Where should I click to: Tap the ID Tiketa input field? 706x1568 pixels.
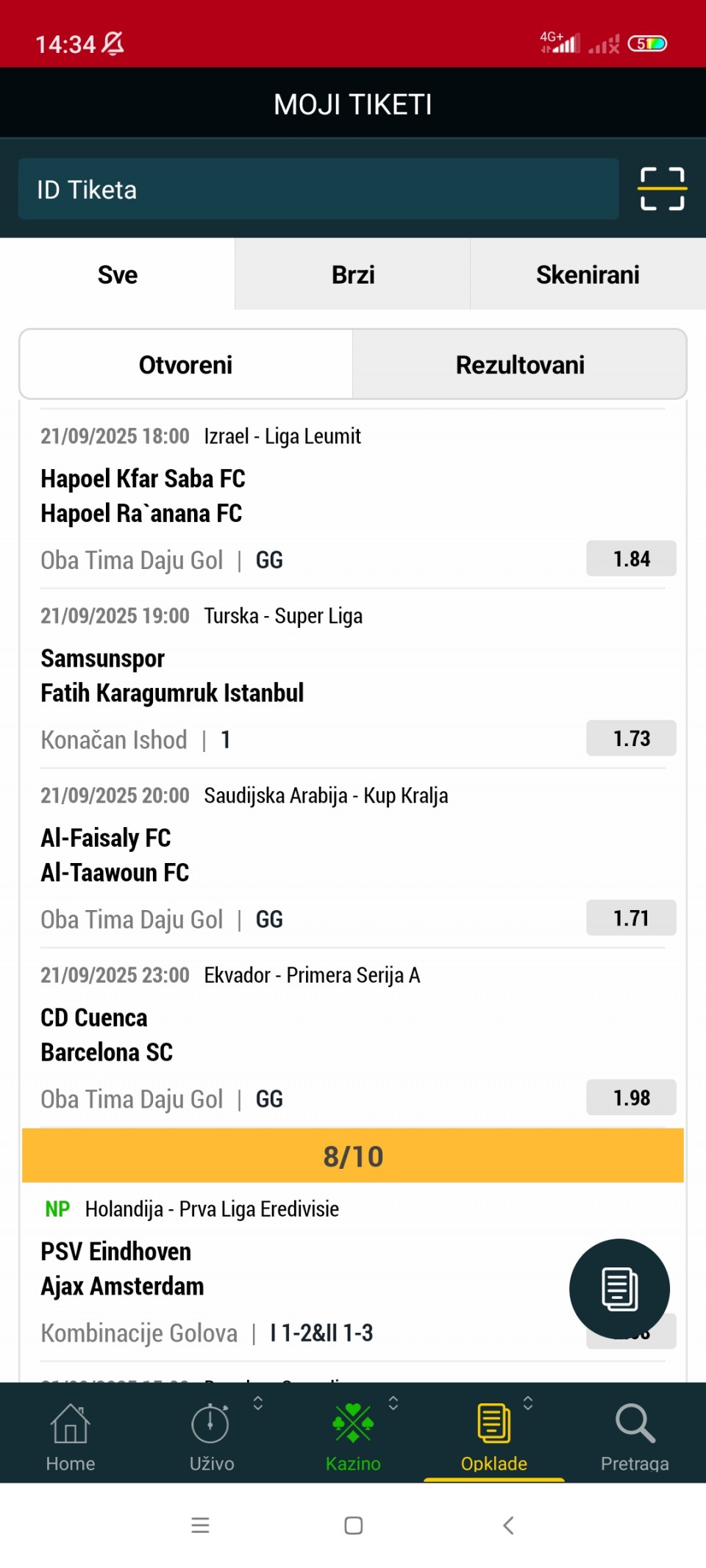coord(318,190)
